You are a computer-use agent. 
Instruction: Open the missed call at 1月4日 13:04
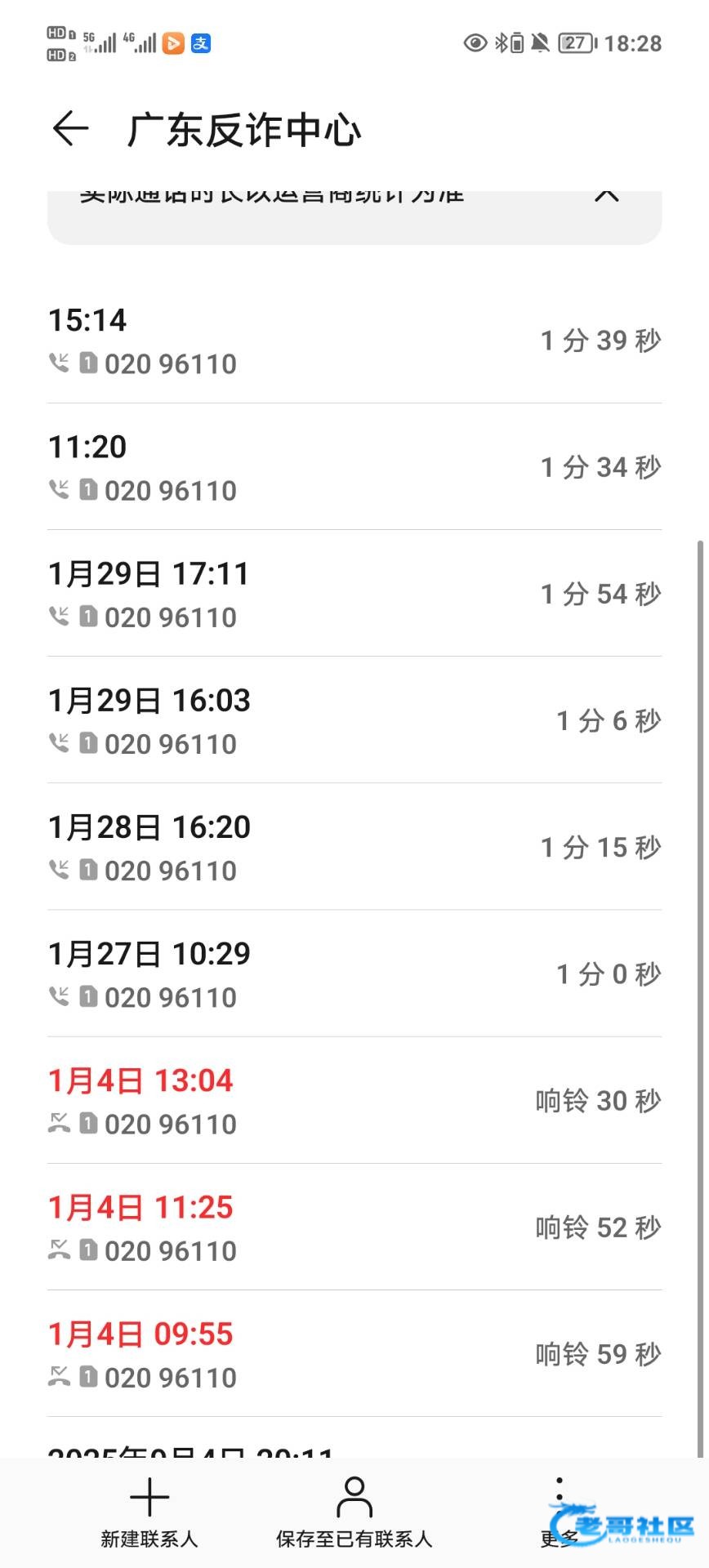354,1100
